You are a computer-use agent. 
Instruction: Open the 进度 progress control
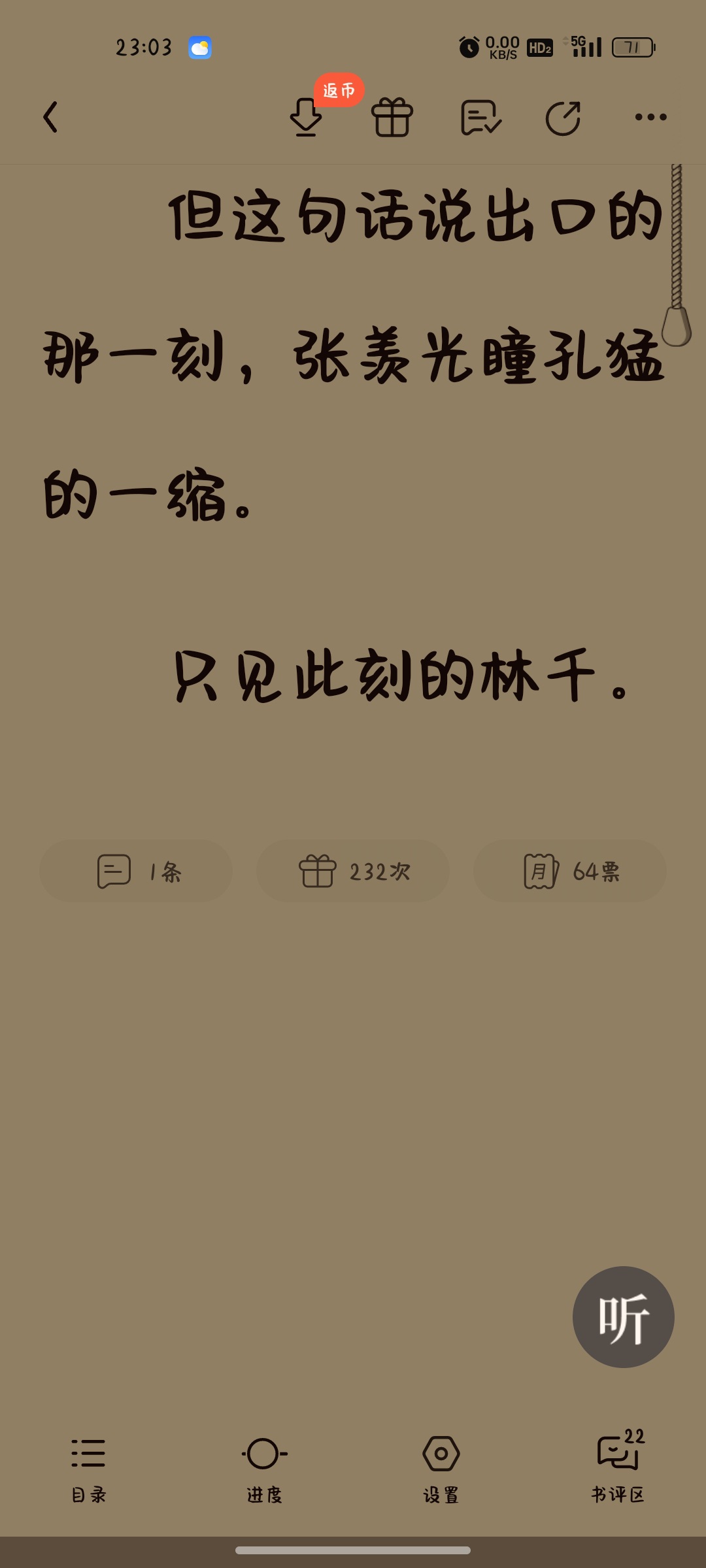point(265,1470)
